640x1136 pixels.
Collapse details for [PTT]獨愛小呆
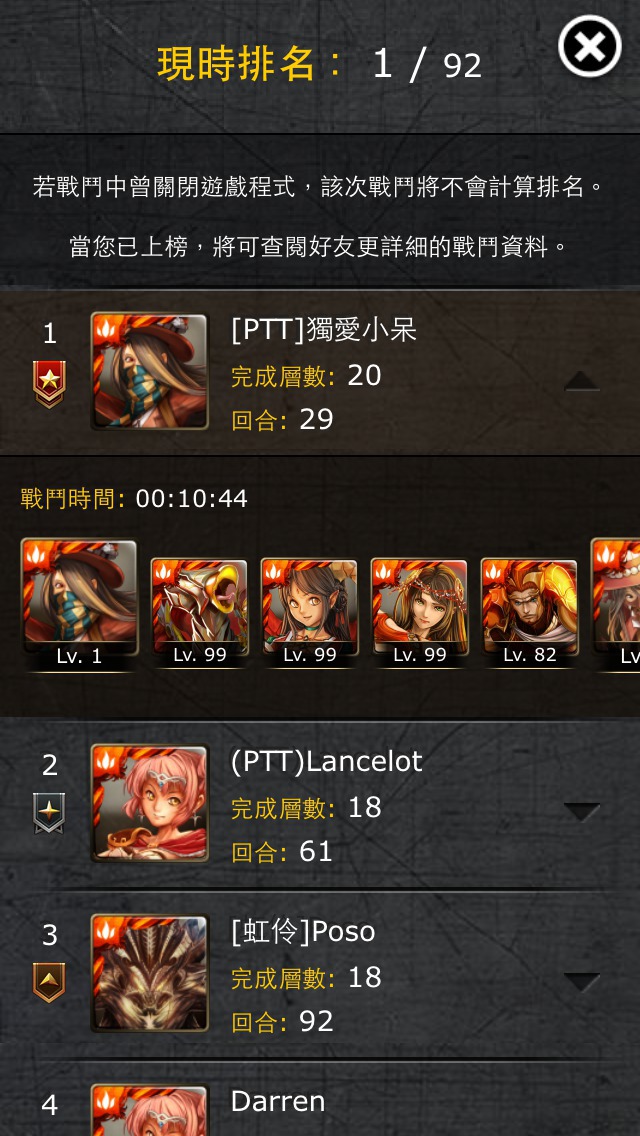582,381
